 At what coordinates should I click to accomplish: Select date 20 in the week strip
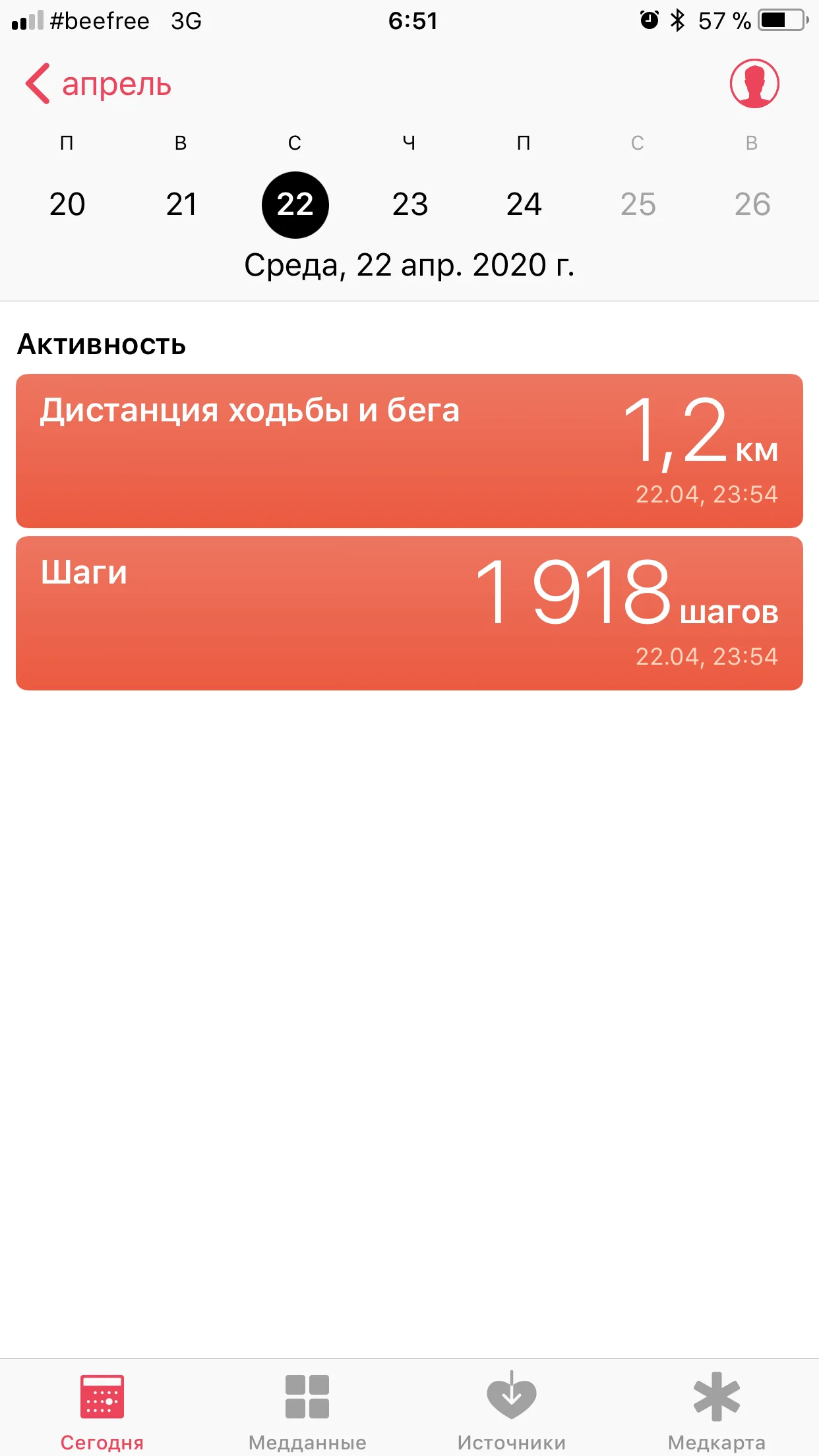pos(67,204)
